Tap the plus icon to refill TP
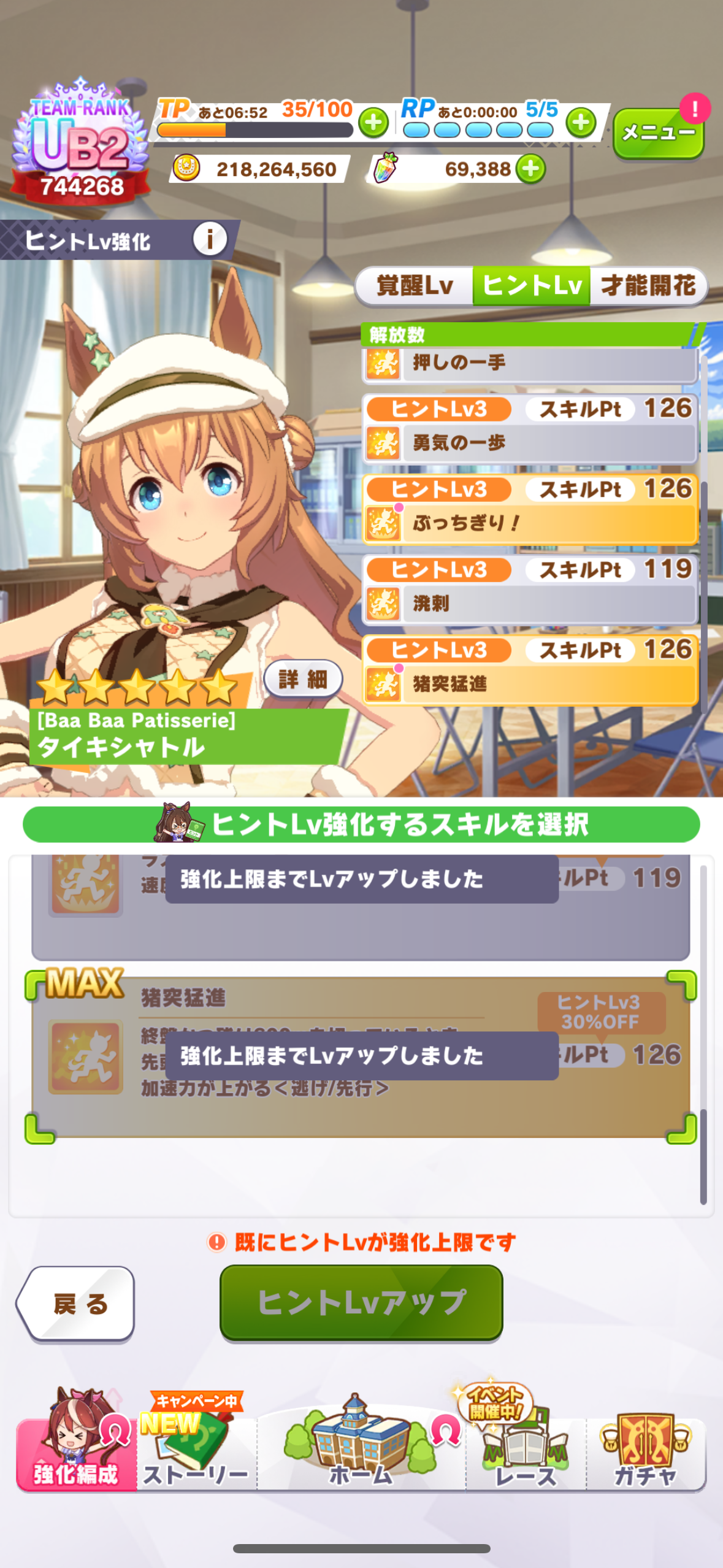This screenshot has width=723, height=1568. tap(373, 123)
